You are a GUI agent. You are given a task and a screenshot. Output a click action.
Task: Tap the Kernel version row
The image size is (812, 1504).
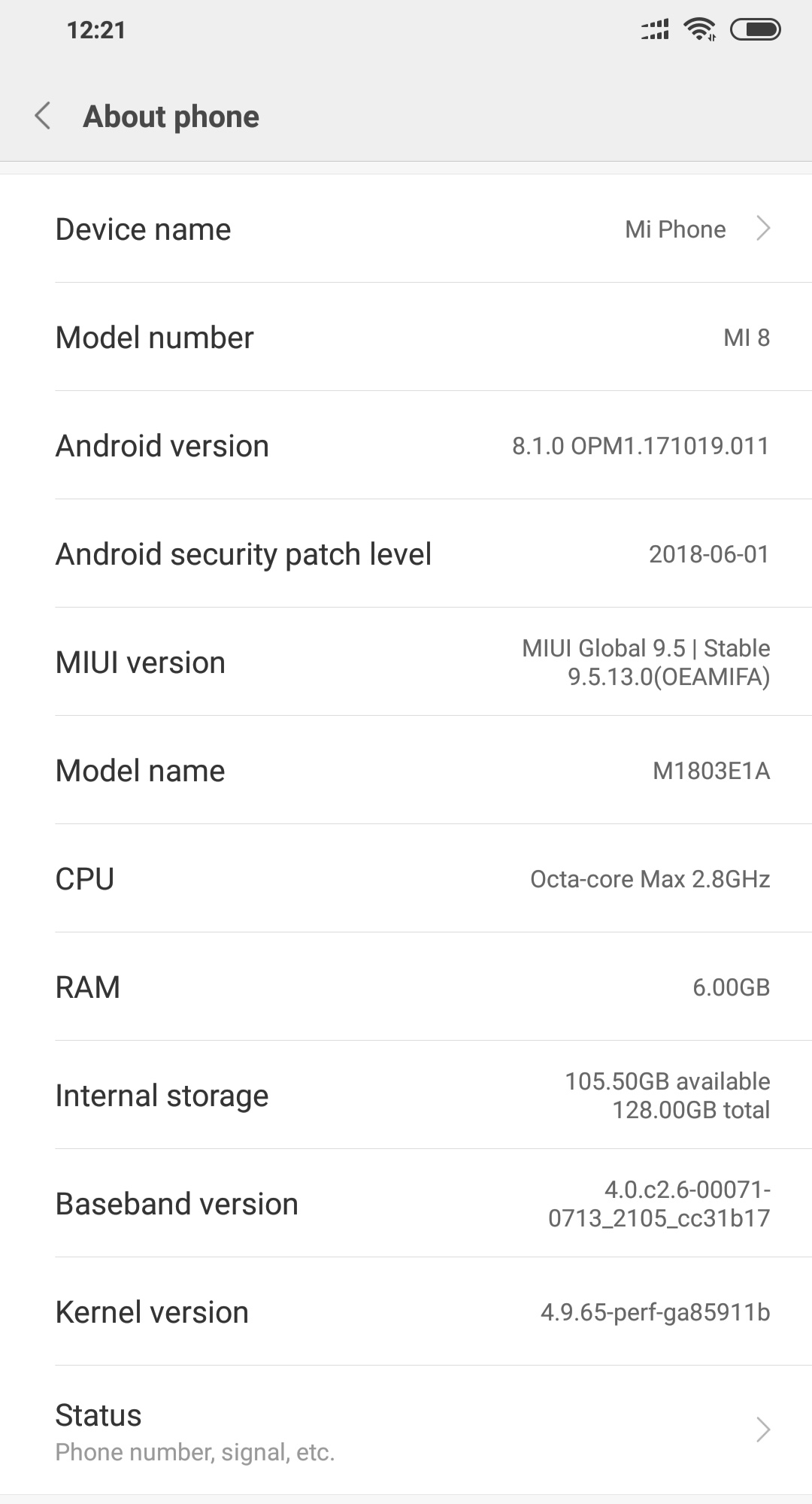tap(406, 1311)
